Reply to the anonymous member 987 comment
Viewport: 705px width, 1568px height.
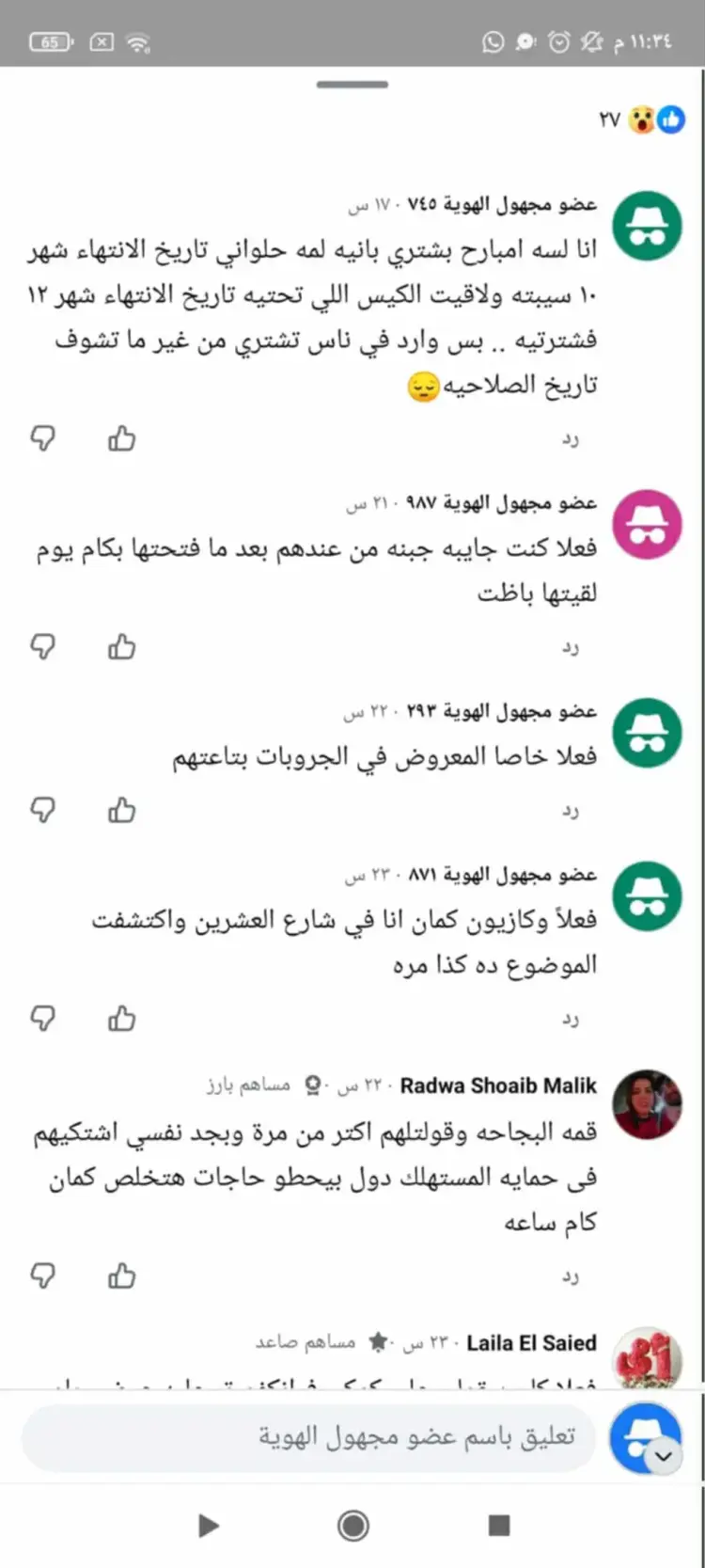[570, 647]
